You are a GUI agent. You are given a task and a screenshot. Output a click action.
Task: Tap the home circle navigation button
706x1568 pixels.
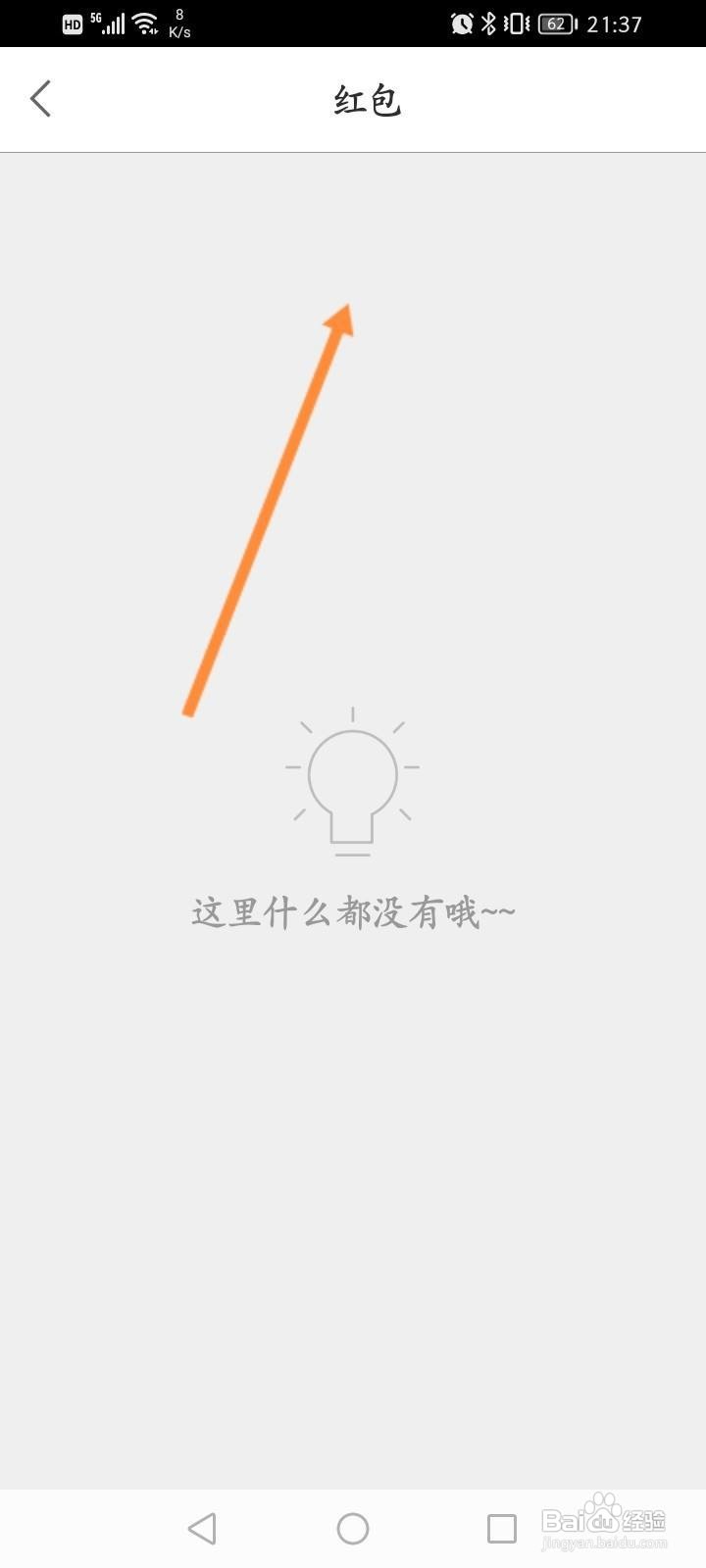pyautogui.click(x=353, y=1527)
